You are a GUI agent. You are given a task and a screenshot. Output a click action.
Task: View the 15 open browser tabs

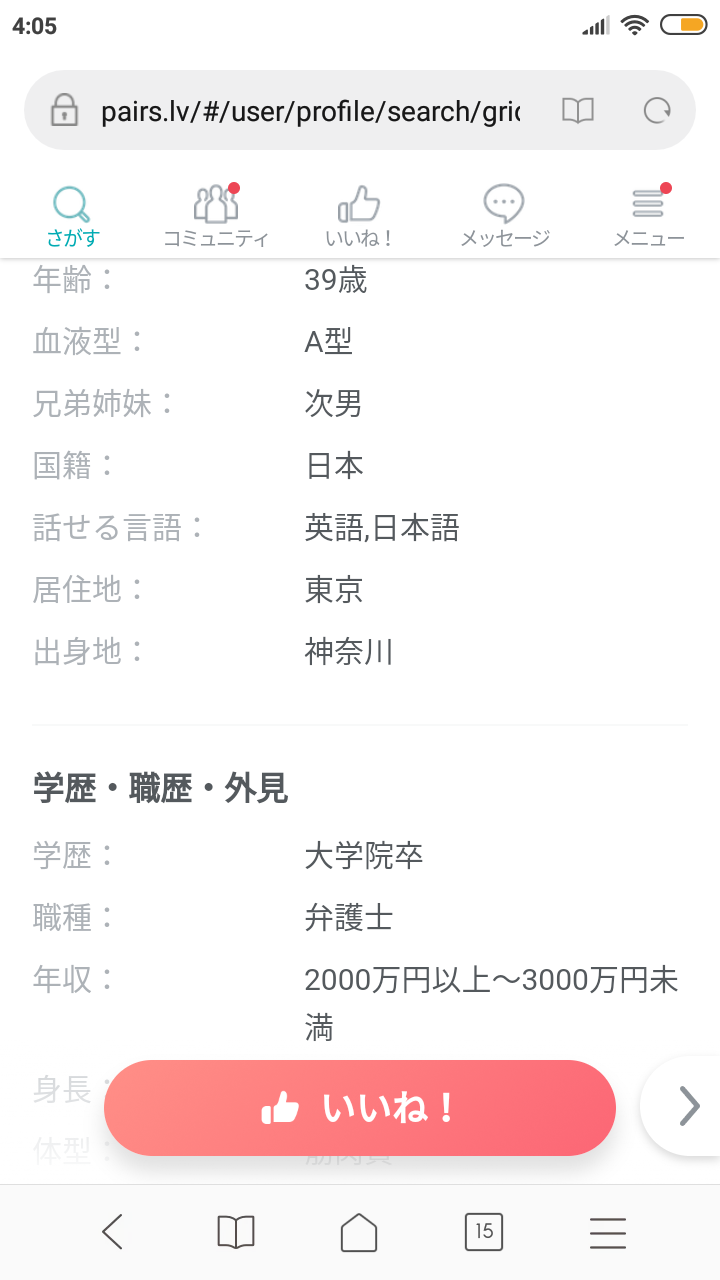[484, 1232]
